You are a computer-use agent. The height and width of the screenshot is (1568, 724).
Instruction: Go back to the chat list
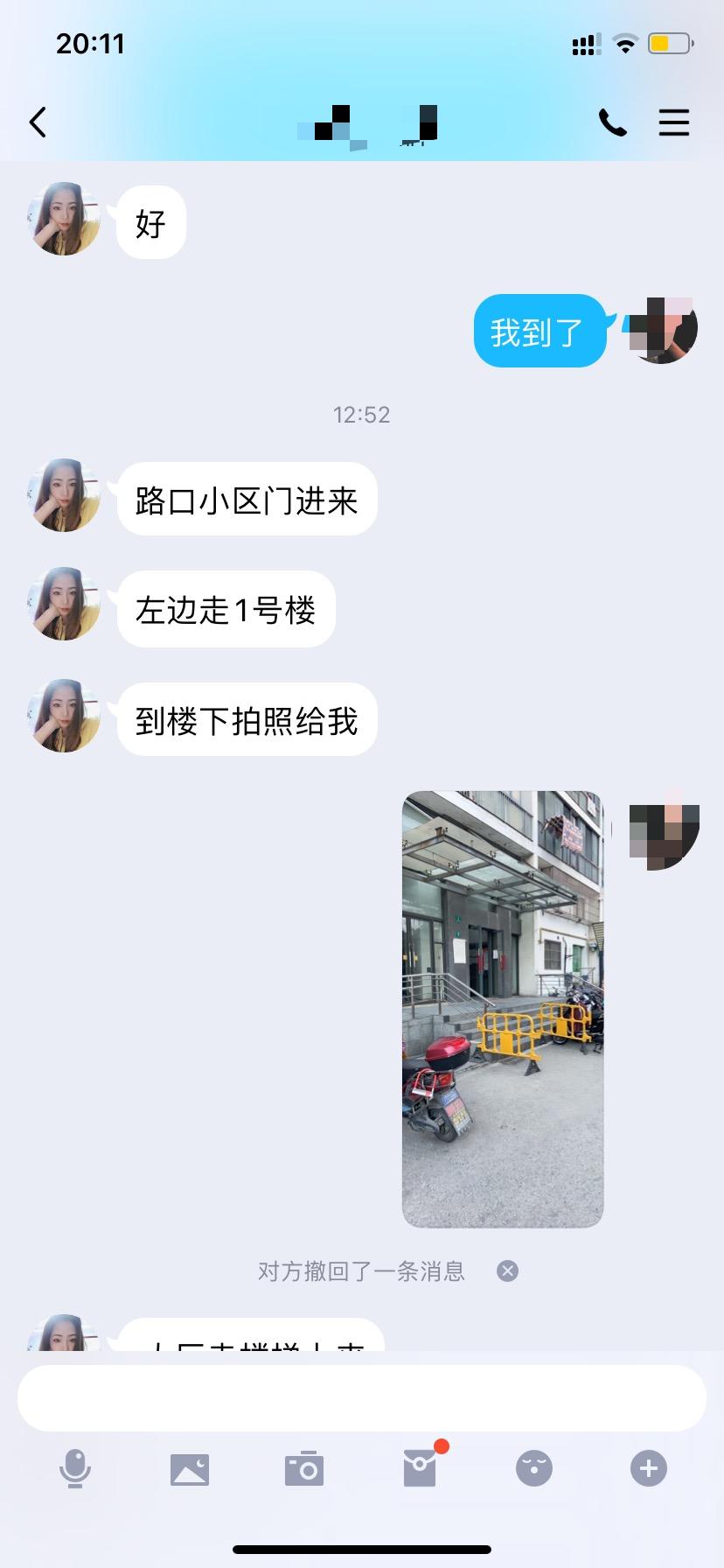point(38,122)
